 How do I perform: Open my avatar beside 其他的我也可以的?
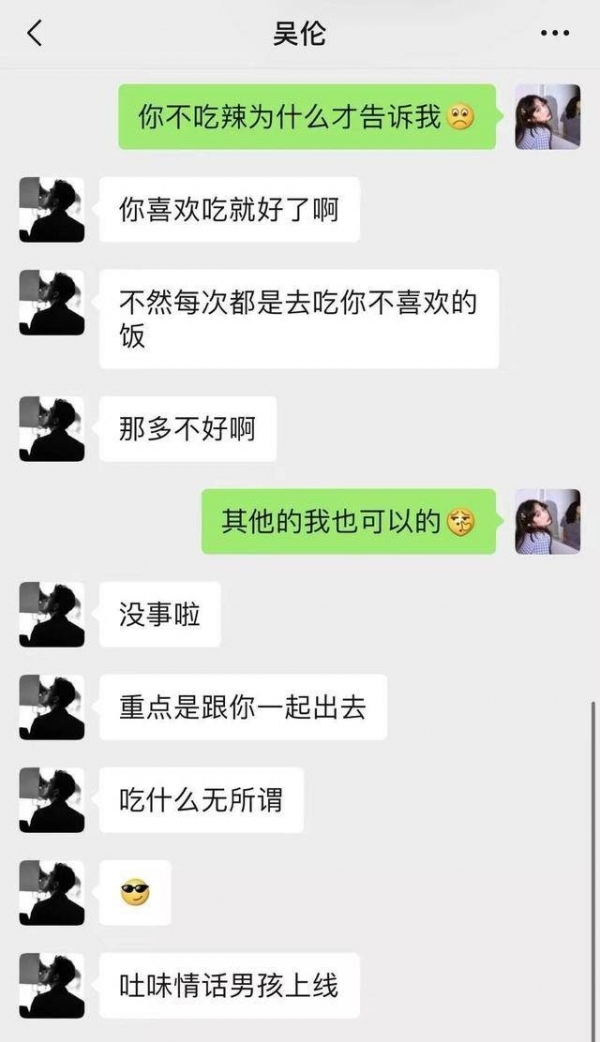547,522
